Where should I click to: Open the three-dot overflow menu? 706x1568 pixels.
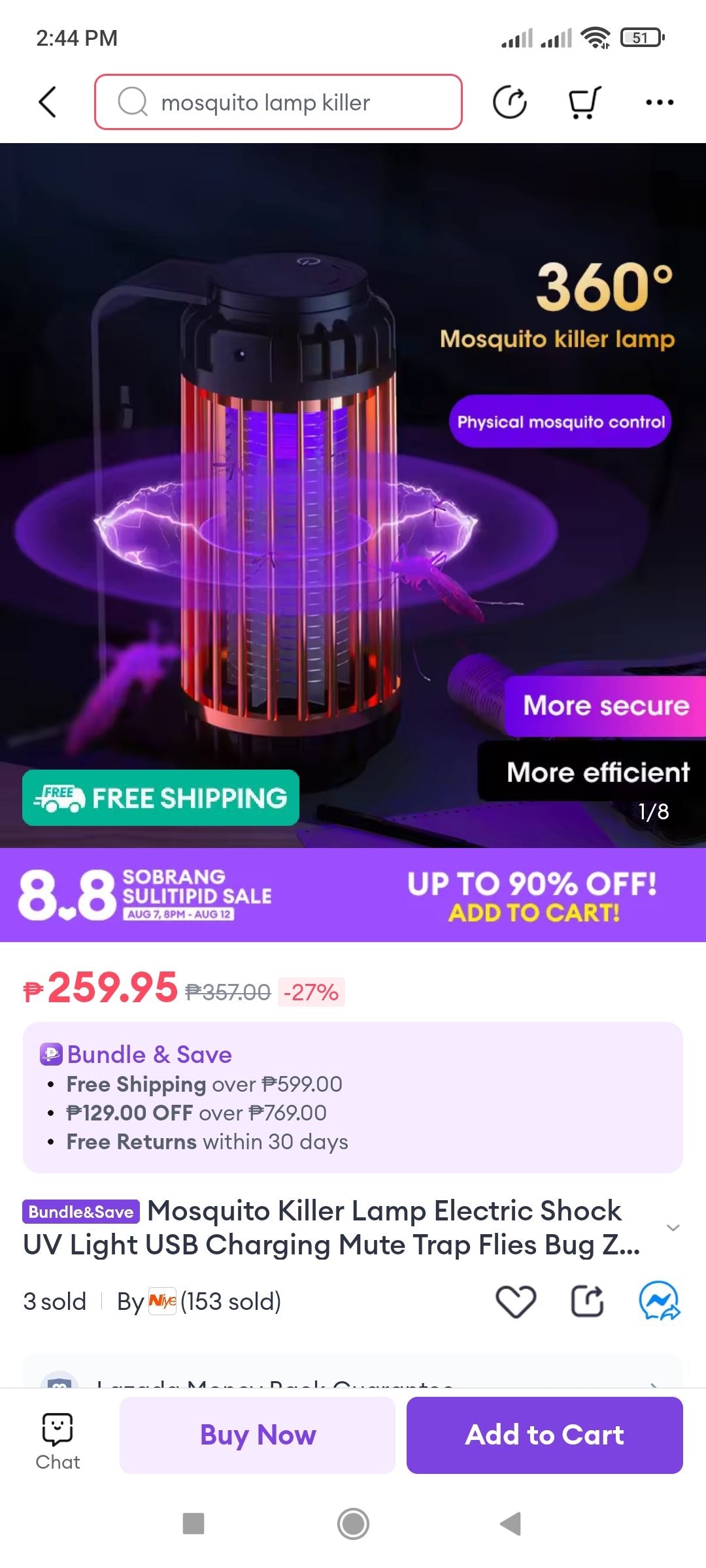click(x=659, y=102)
